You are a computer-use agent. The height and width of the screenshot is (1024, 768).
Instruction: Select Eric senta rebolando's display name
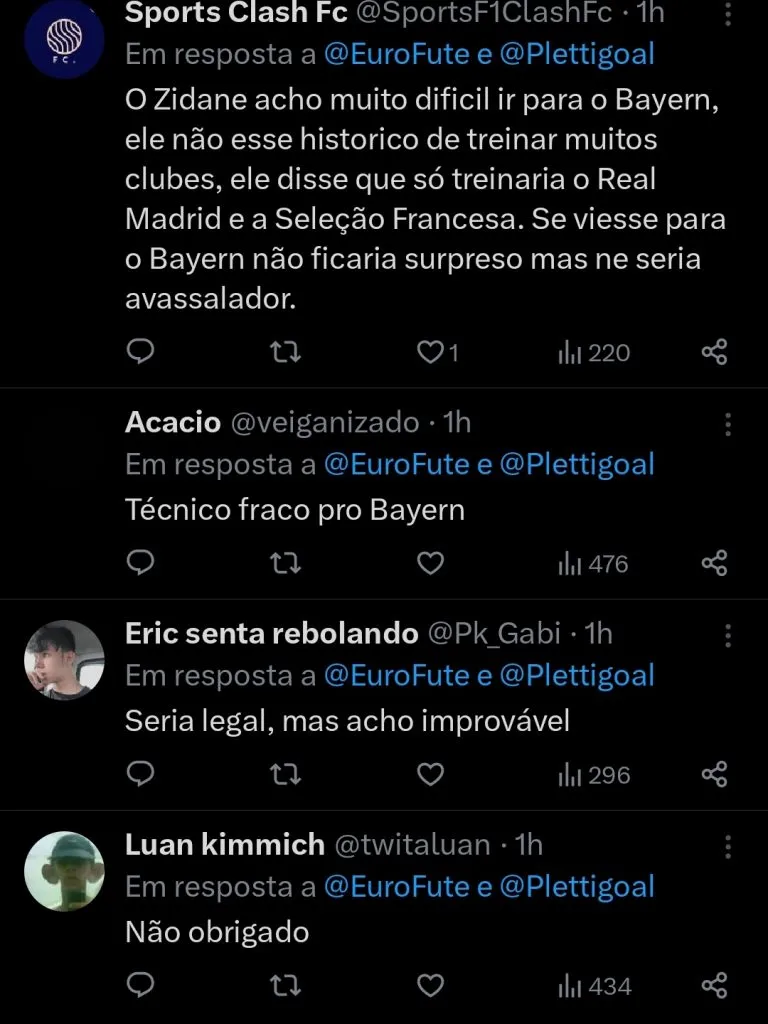[x=270, y=633]
